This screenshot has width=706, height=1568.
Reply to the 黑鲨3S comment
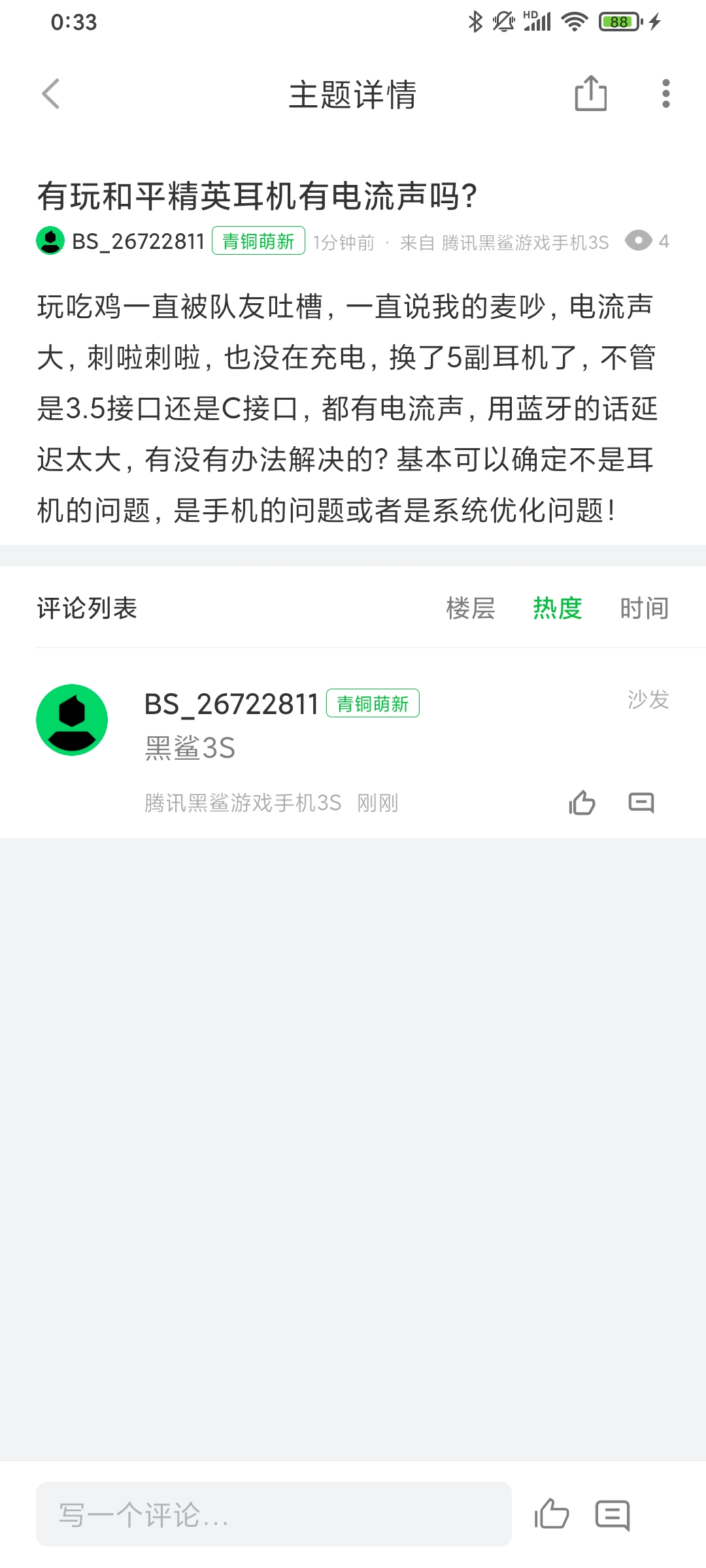coord(641,802)
